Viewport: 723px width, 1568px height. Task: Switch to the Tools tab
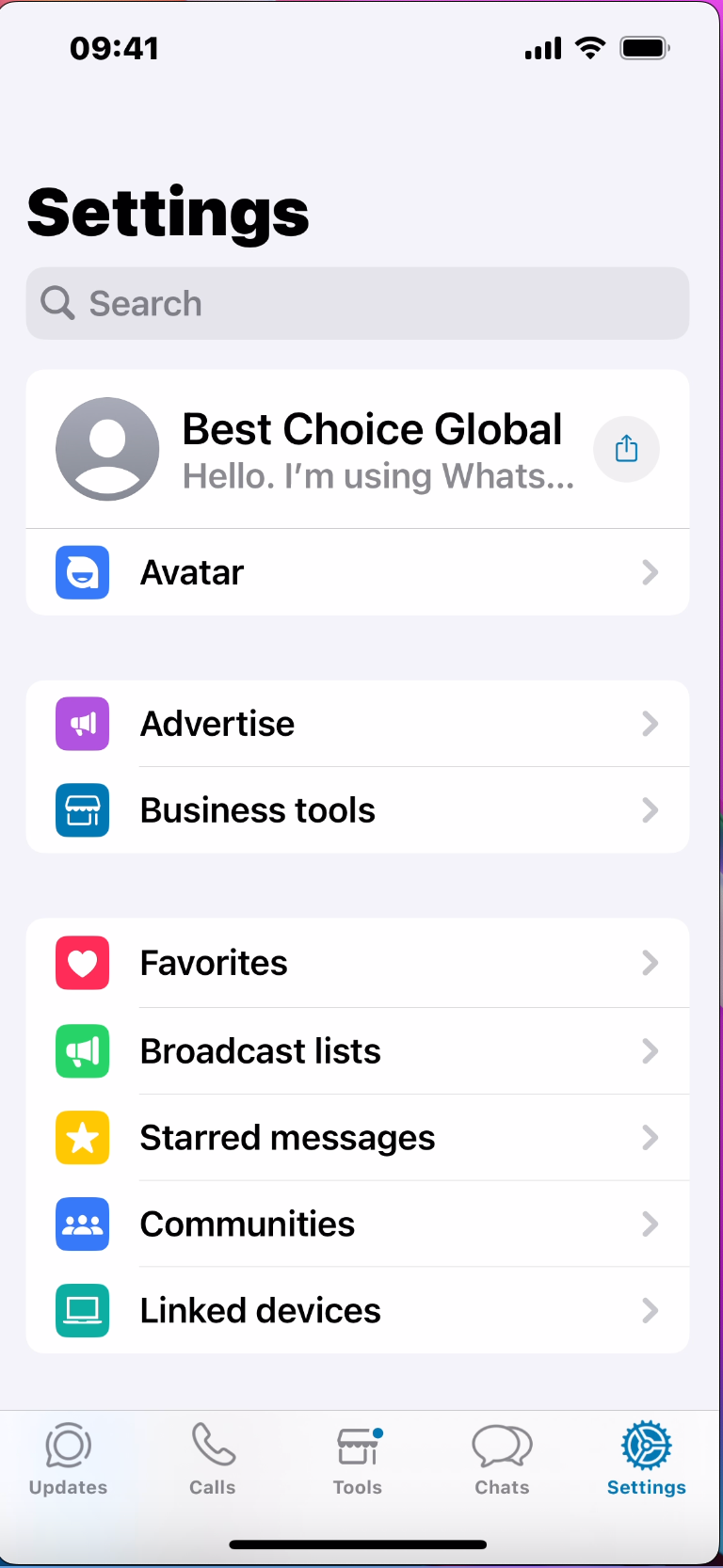pyautogui.click(x=358, y=1460)
